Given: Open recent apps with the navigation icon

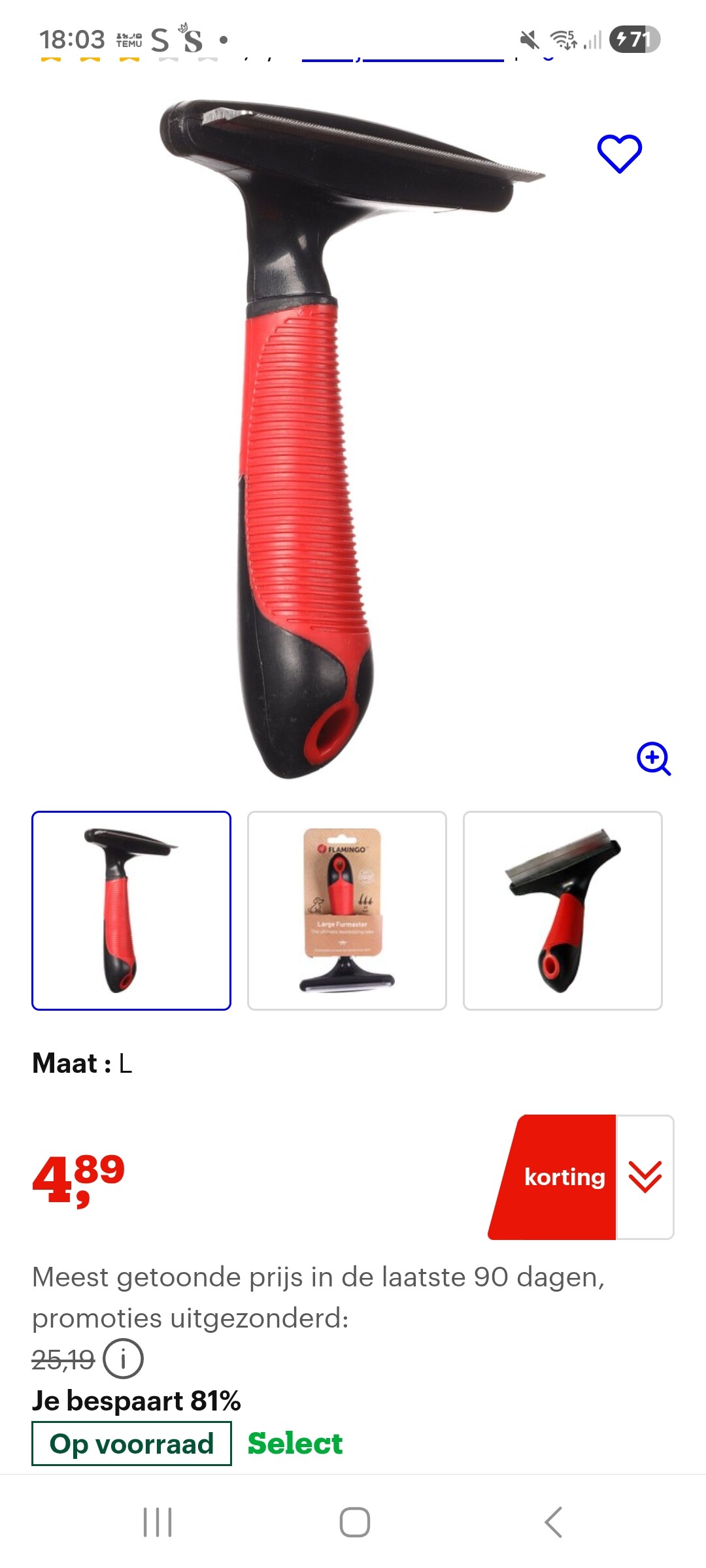Looking at the screenshot, I should pos(157,1522).
